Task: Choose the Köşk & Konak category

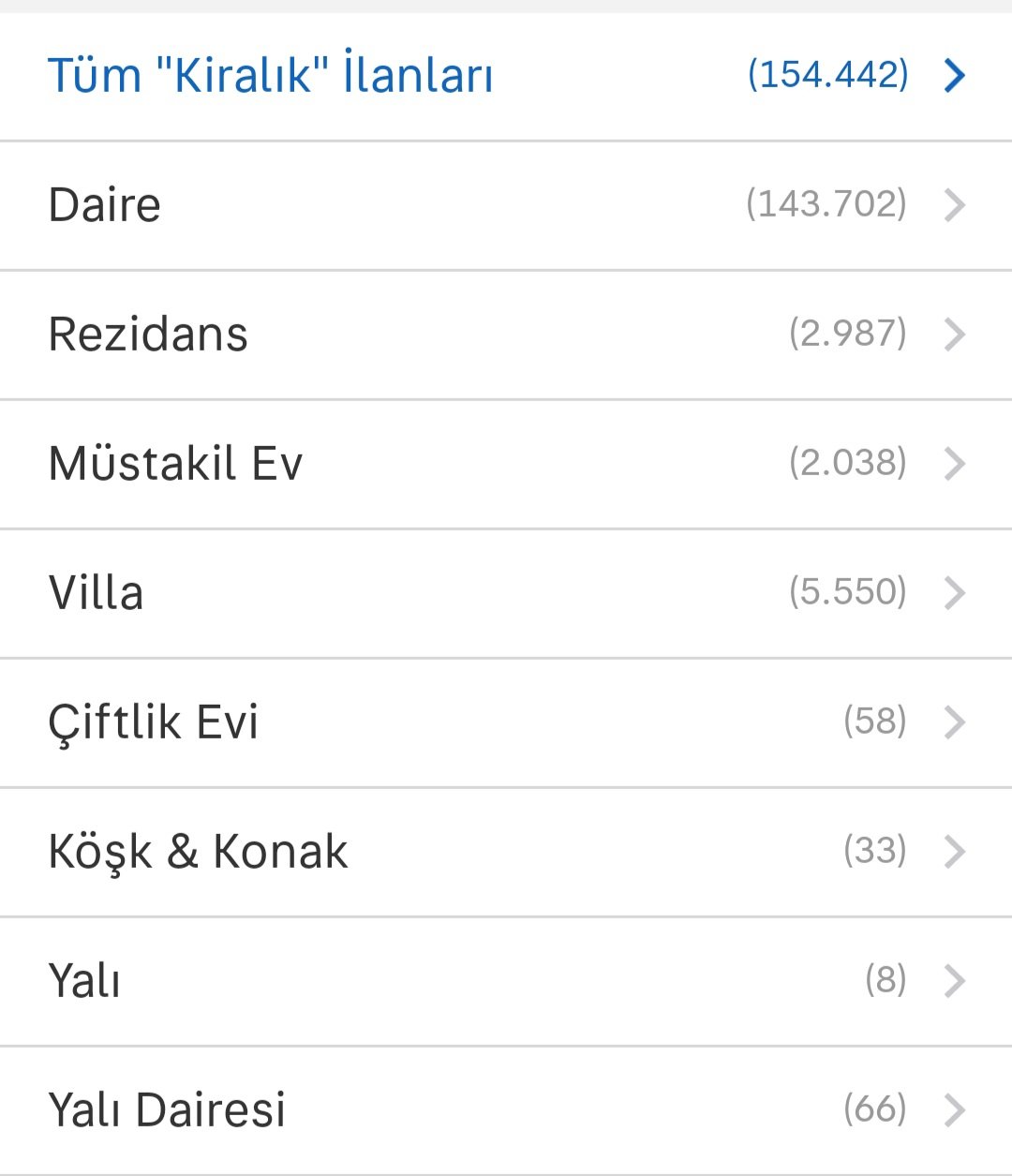Action: 506,851
